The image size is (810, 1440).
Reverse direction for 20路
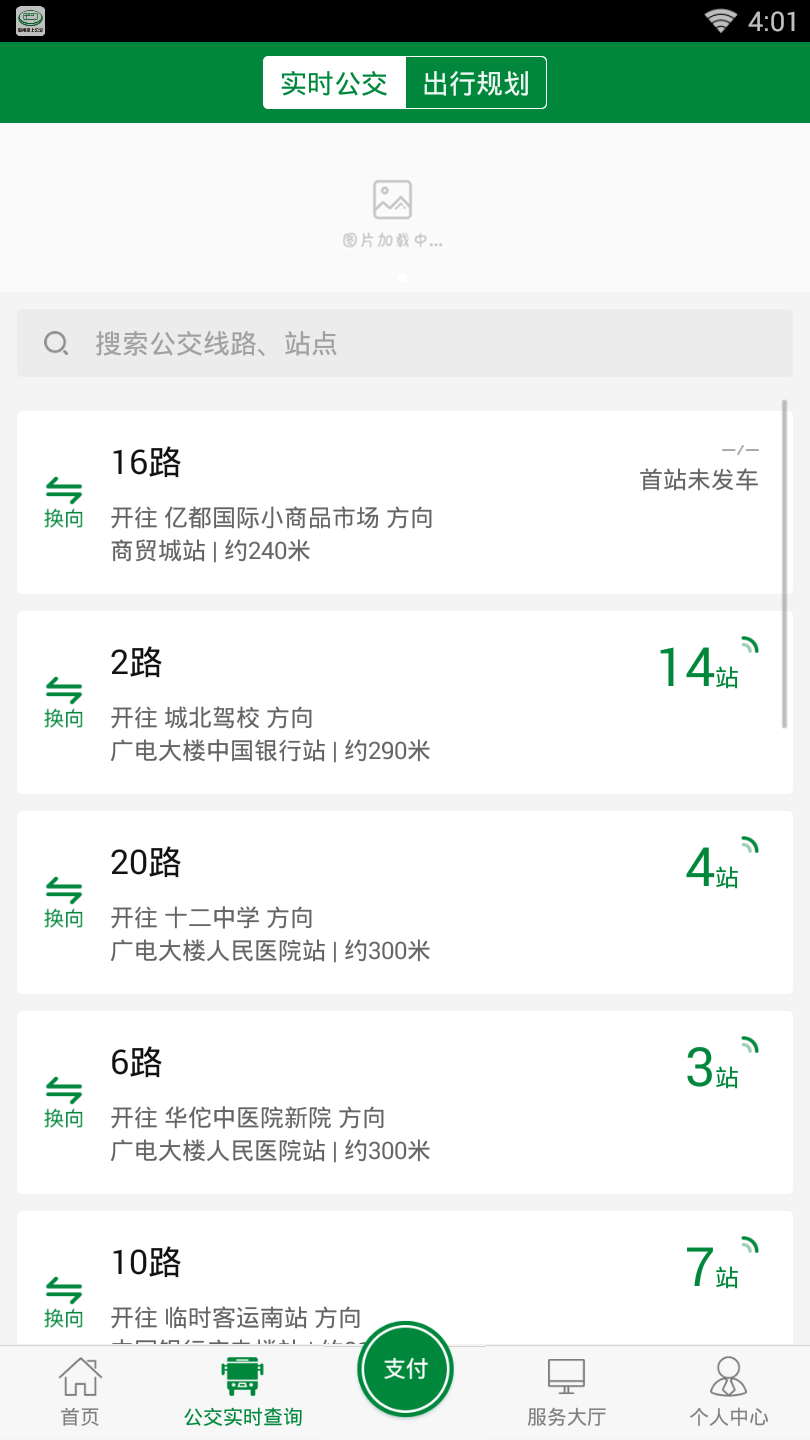pyautogui.click(x=64, y=902)
